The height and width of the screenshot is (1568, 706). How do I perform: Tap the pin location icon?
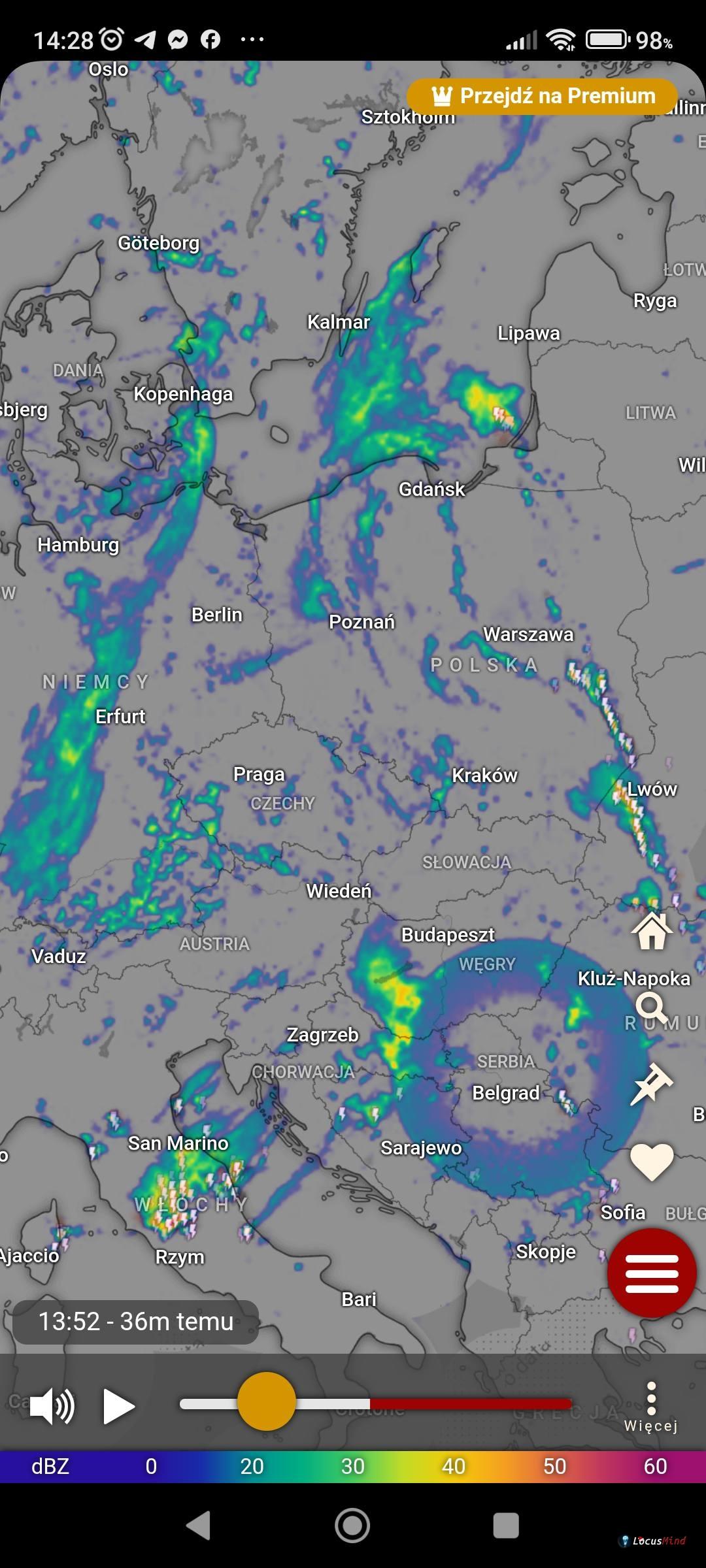point(651,1084)
